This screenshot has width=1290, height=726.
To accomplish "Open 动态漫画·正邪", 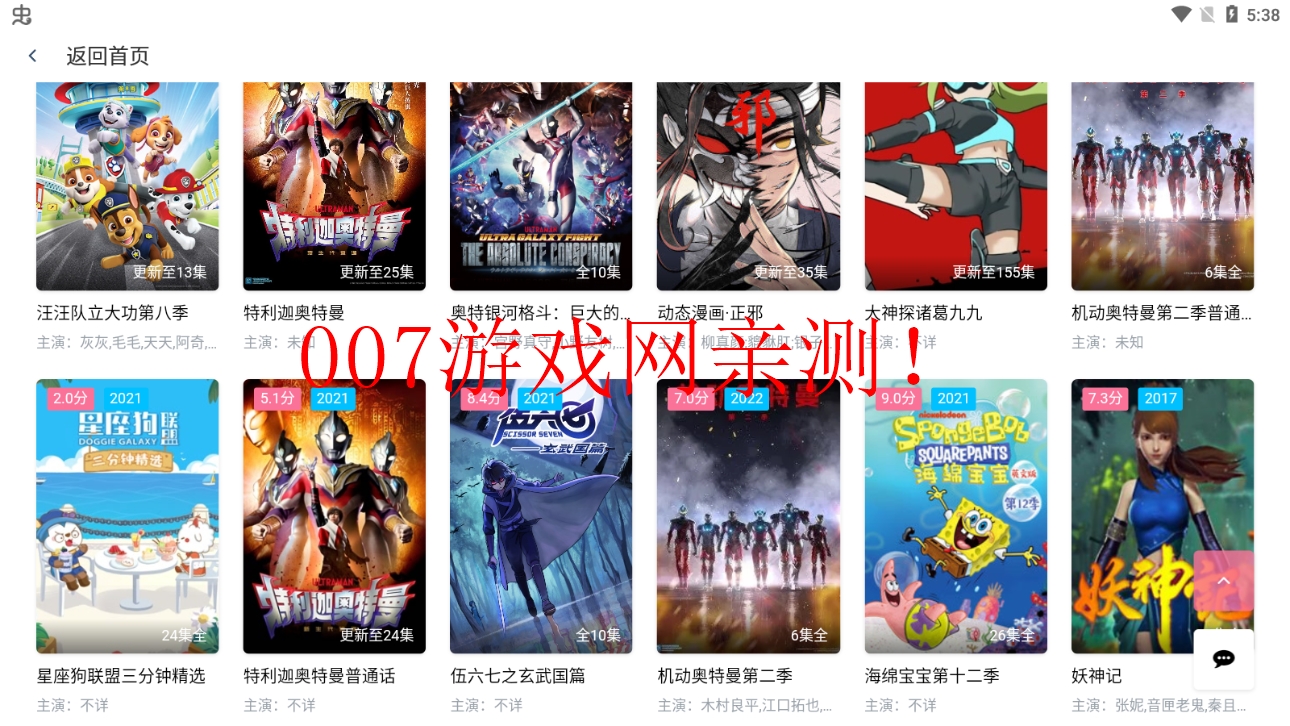I will tap(748, 186).
